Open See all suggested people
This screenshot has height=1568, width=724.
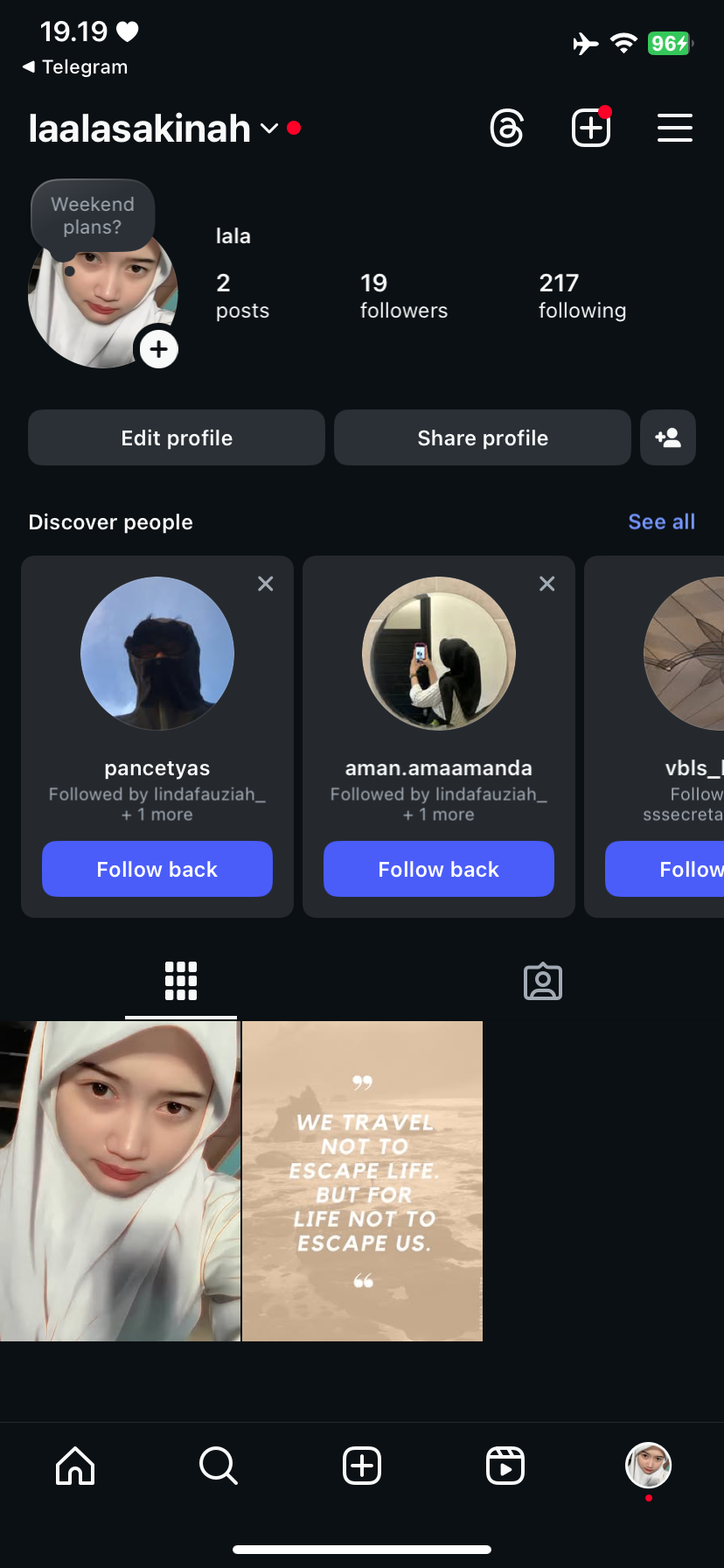coord(661,522)
